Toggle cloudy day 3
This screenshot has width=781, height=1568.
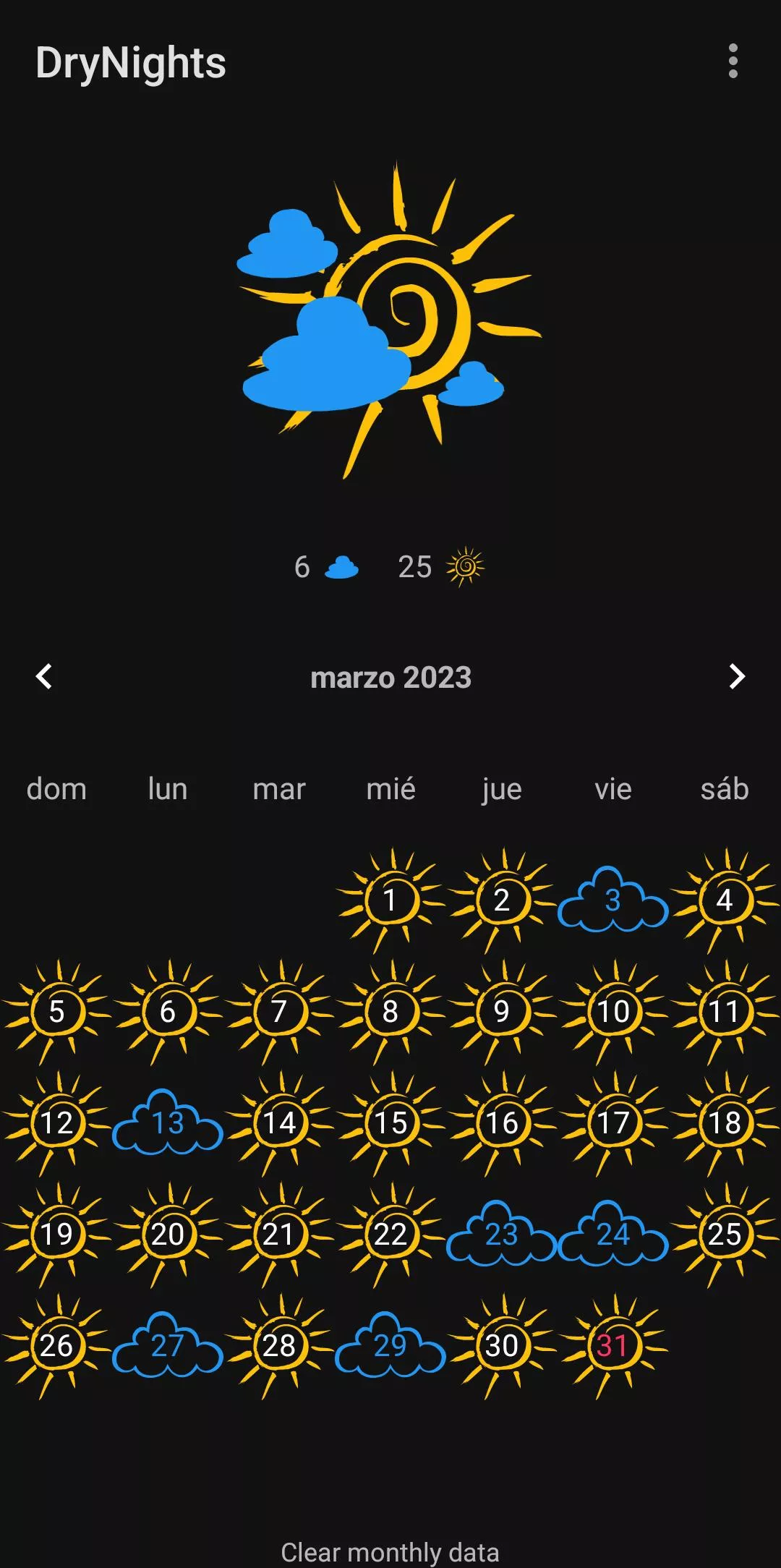pyautogui.click(x=613, y=900)
